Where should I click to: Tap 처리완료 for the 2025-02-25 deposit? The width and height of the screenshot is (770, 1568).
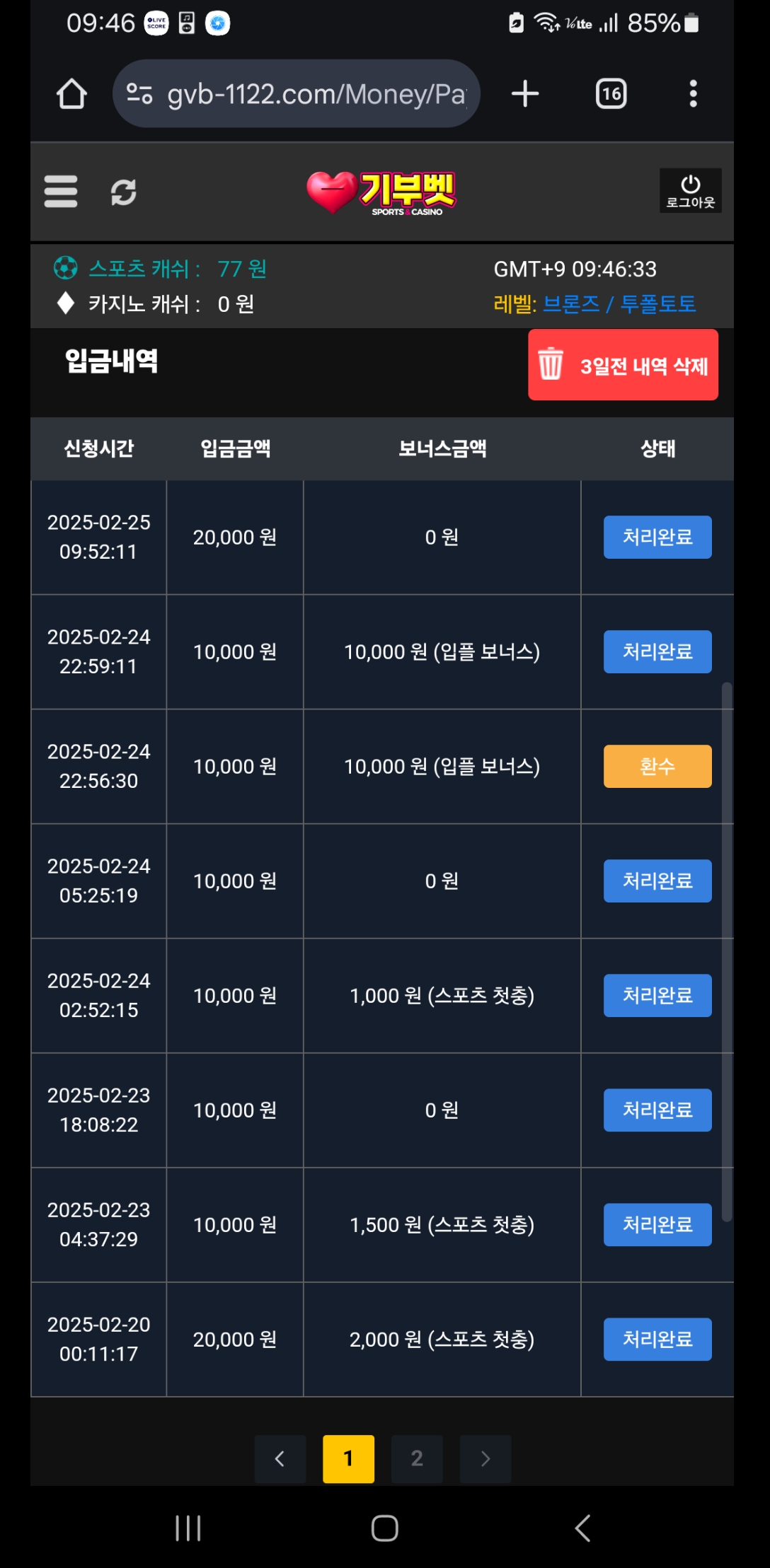click(x=657, y=537)
